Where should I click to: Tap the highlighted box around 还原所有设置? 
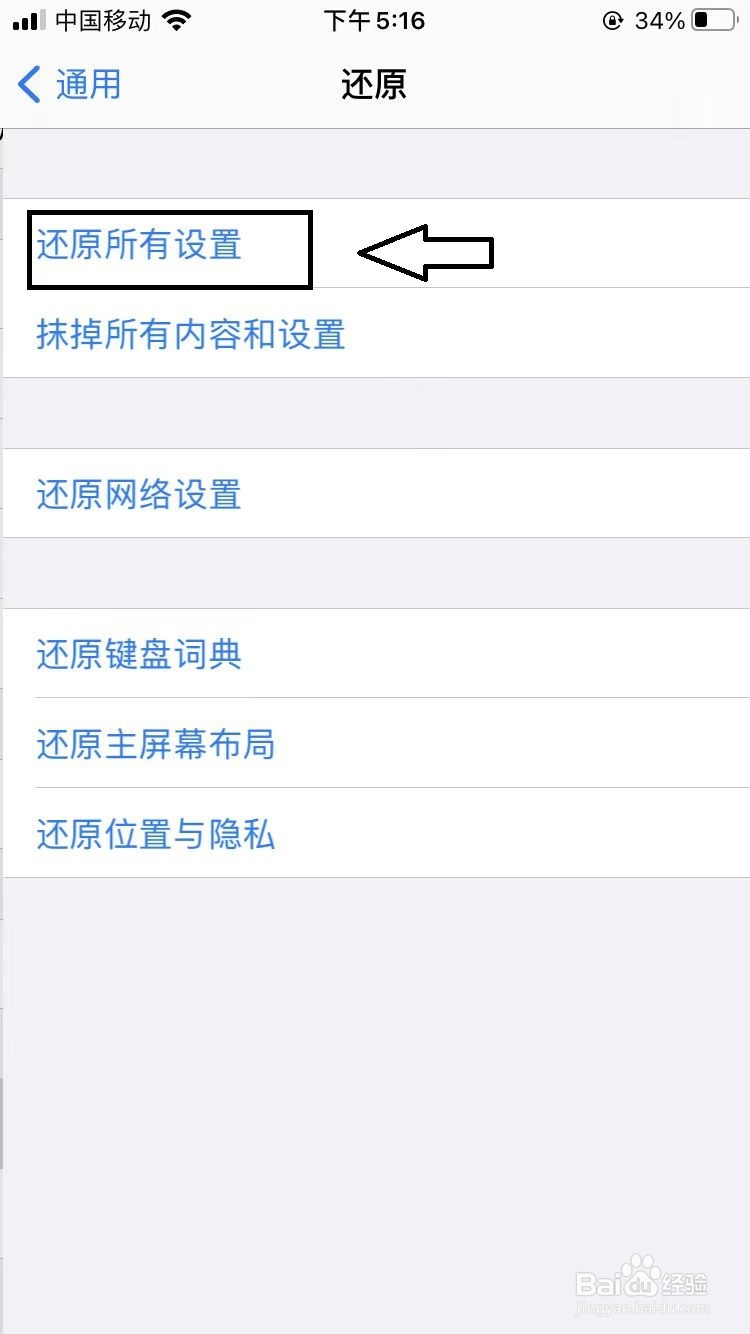(x=168, y=250)
